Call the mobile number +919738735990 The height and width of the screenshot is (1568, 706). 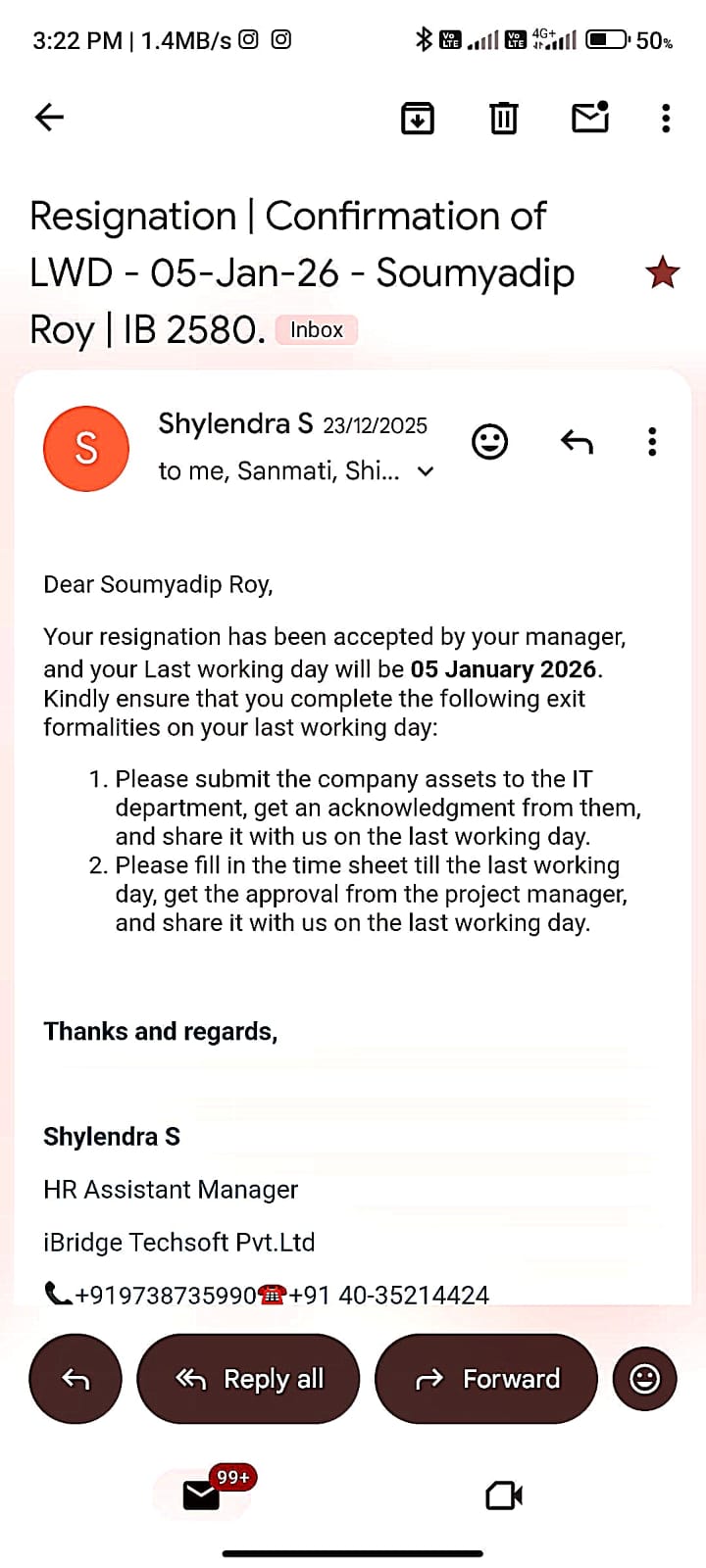coord(165,1295)
